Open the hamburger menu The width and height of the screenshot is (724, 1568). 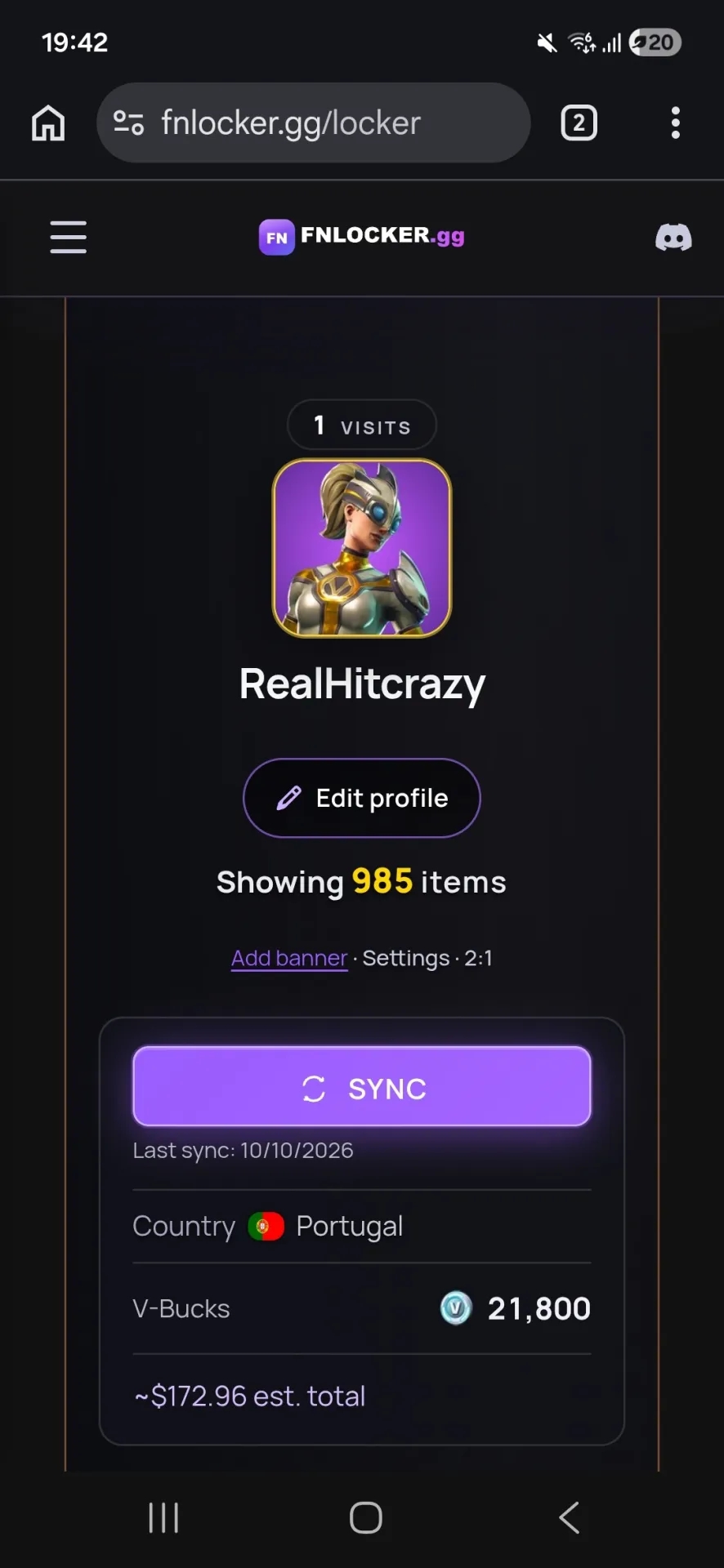tap(68, 237)
